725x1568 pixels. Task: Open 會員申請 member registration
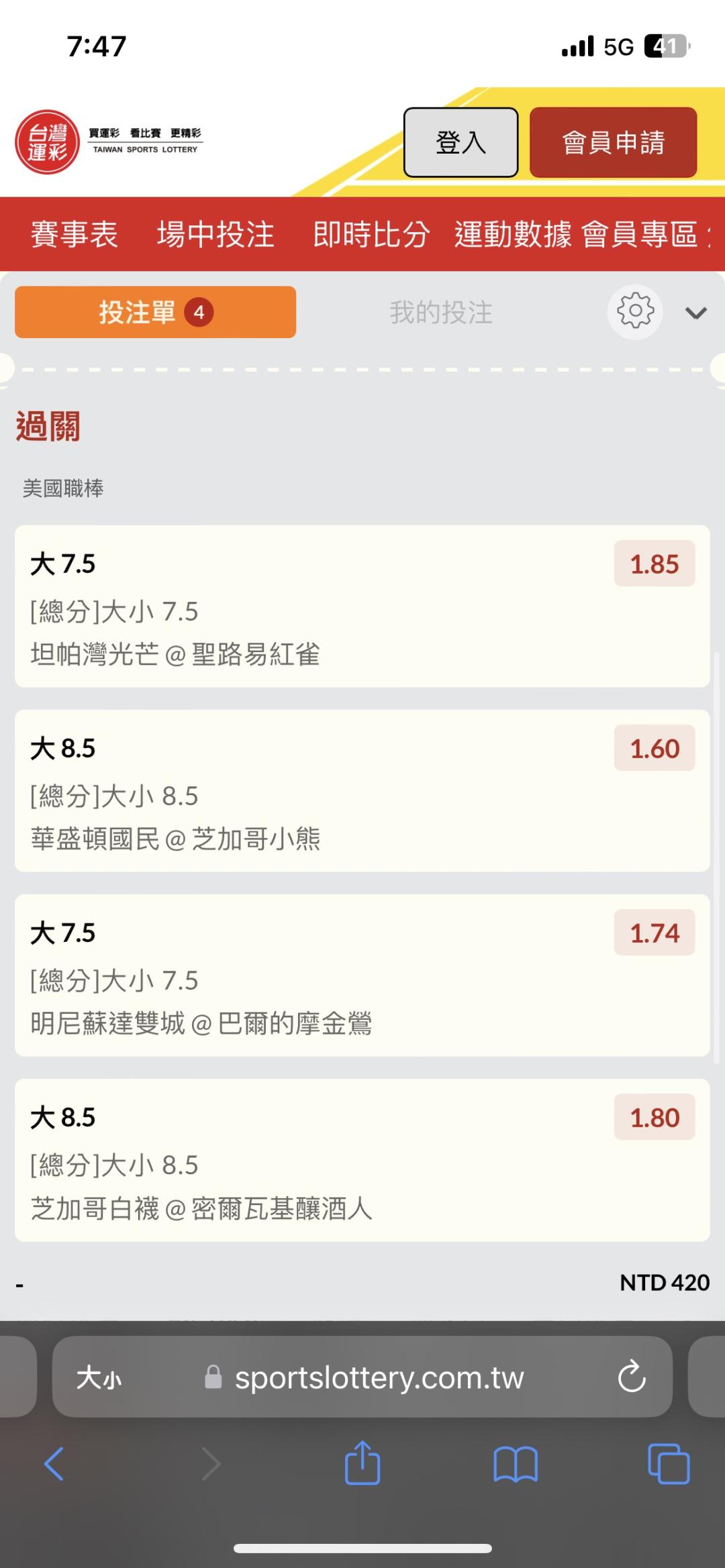(x=613, y=142)
